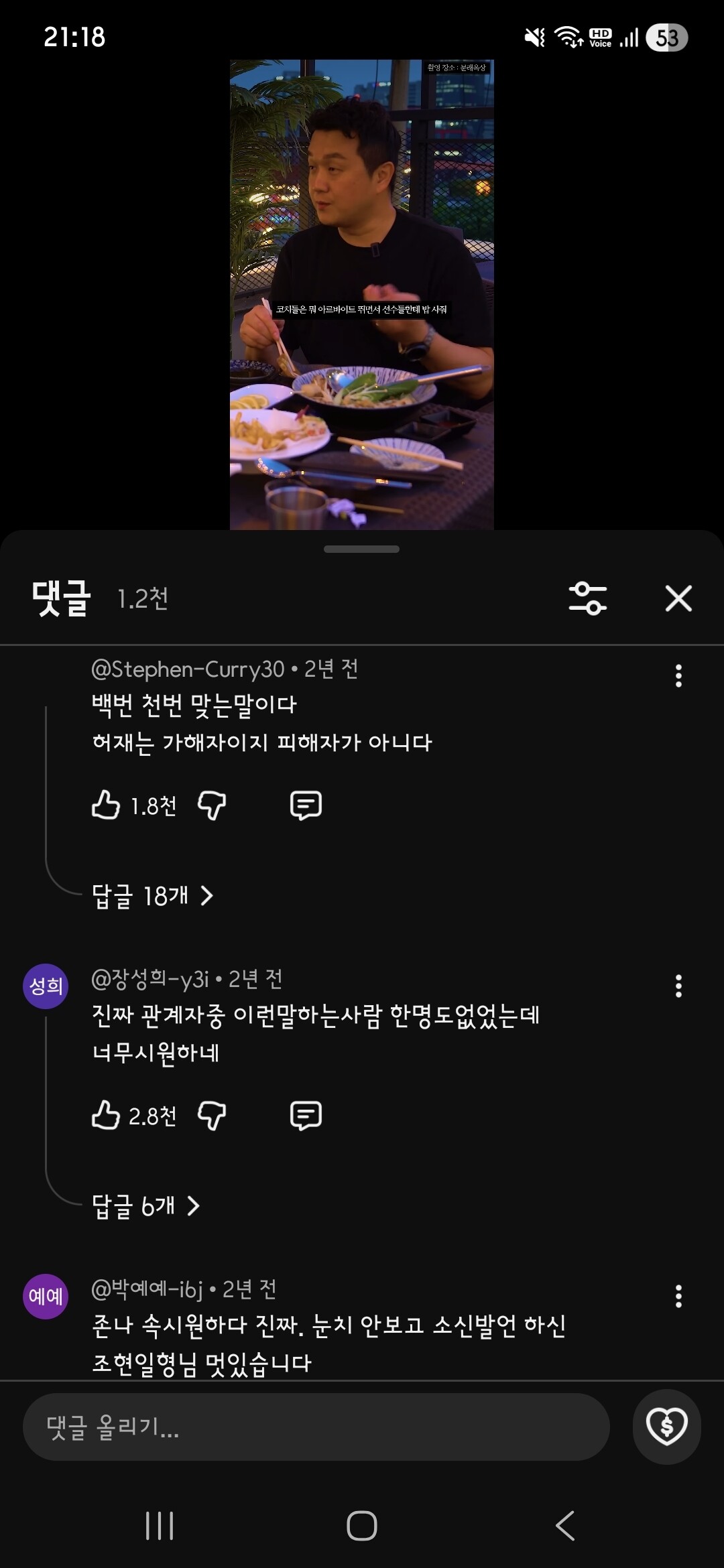The width and height of the screenshot is (724, 1568).
Task: Like the comment by @장성희-y3i
Action: point(106,1115)
